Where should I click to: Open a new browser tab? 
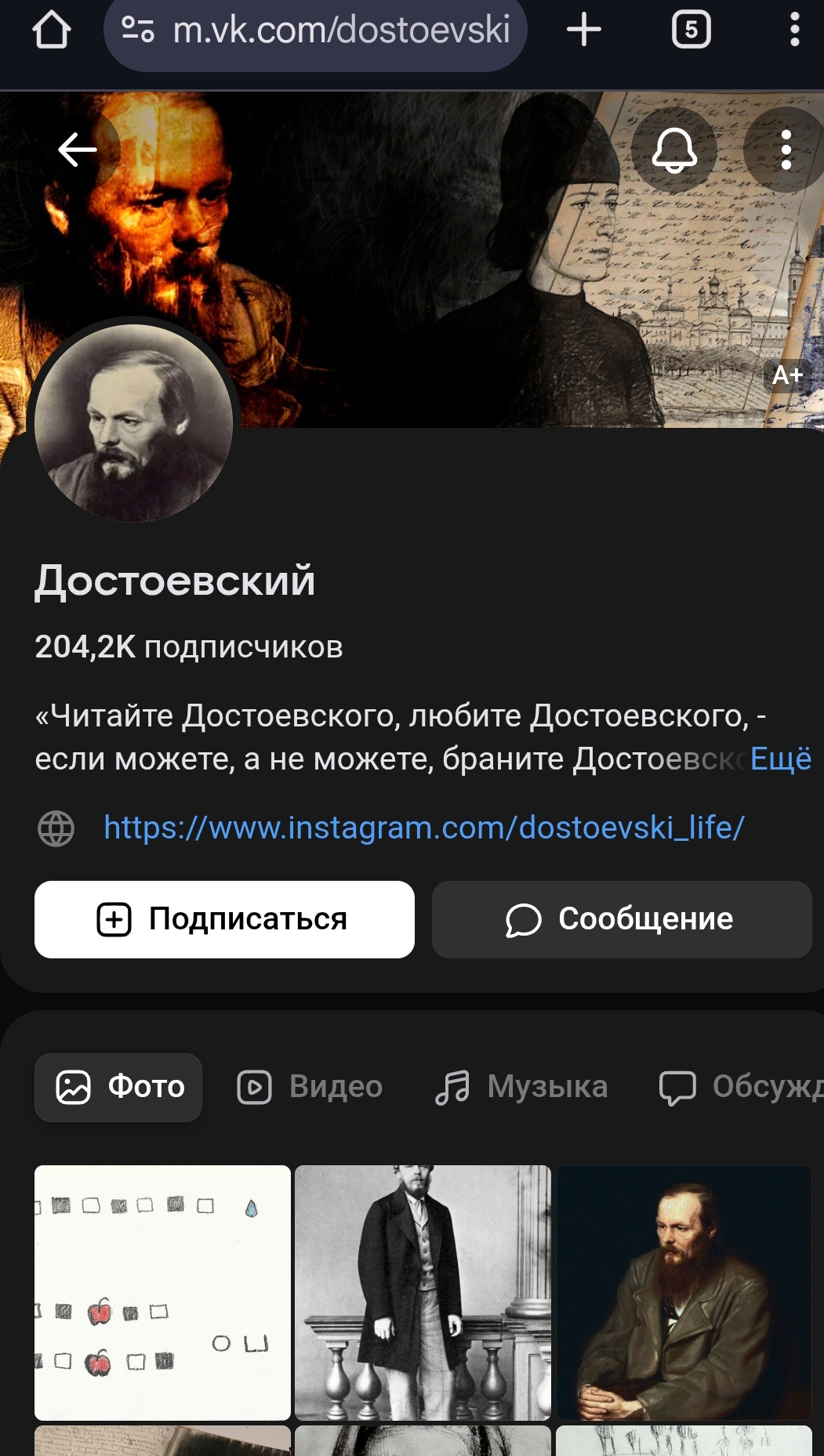584,31
